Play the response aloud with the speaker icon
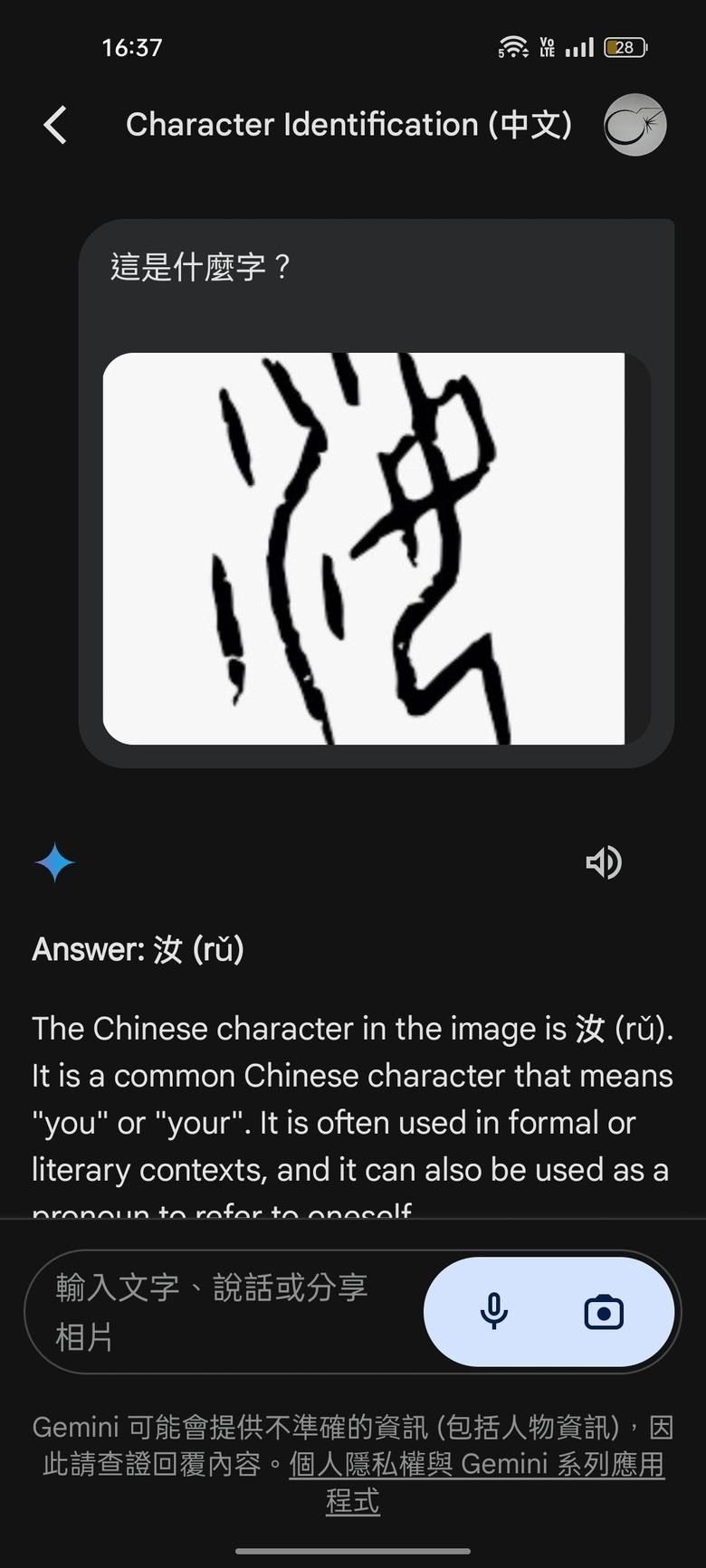 tap(605, 861)
